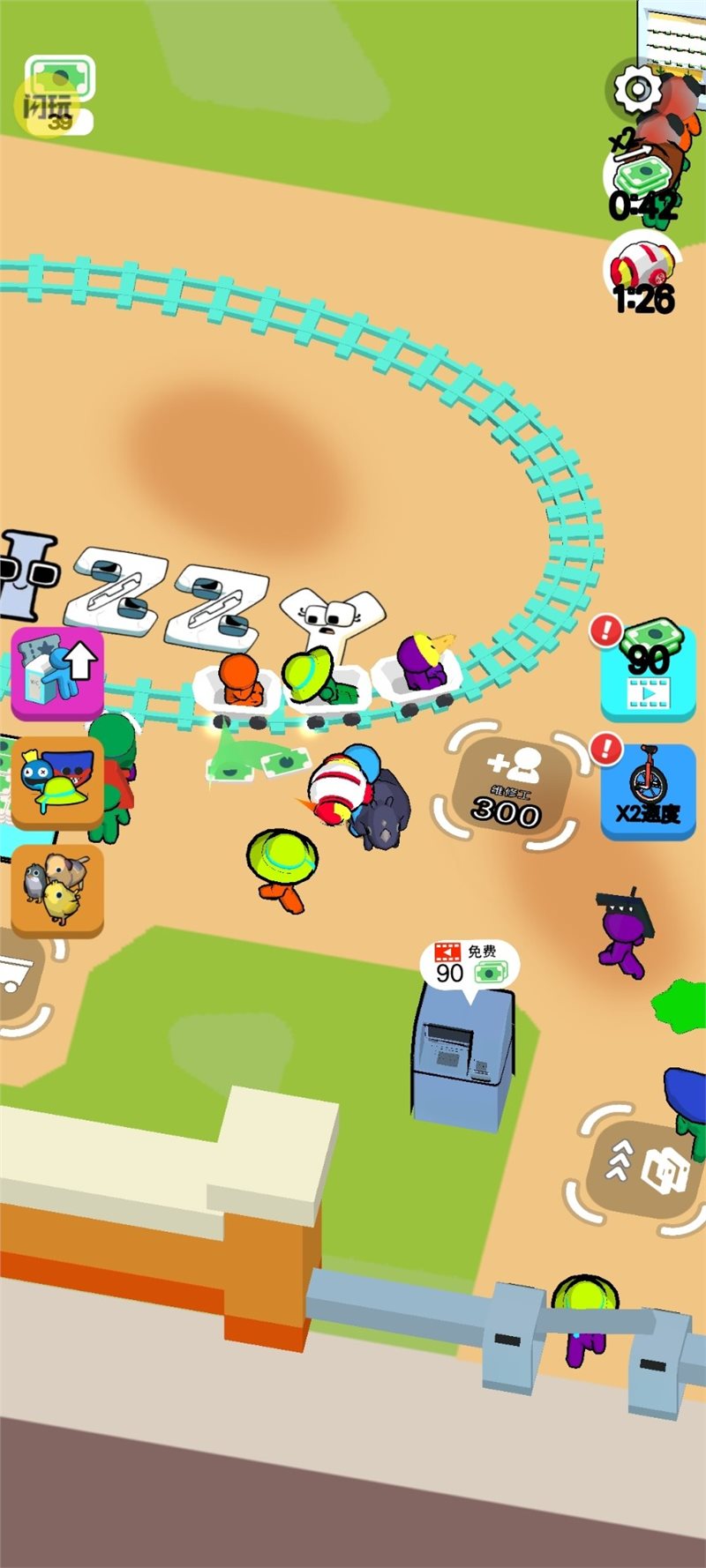Open the settings gear
The height and width of the screenshot is (1568, 706).
(x=637, y=88)
